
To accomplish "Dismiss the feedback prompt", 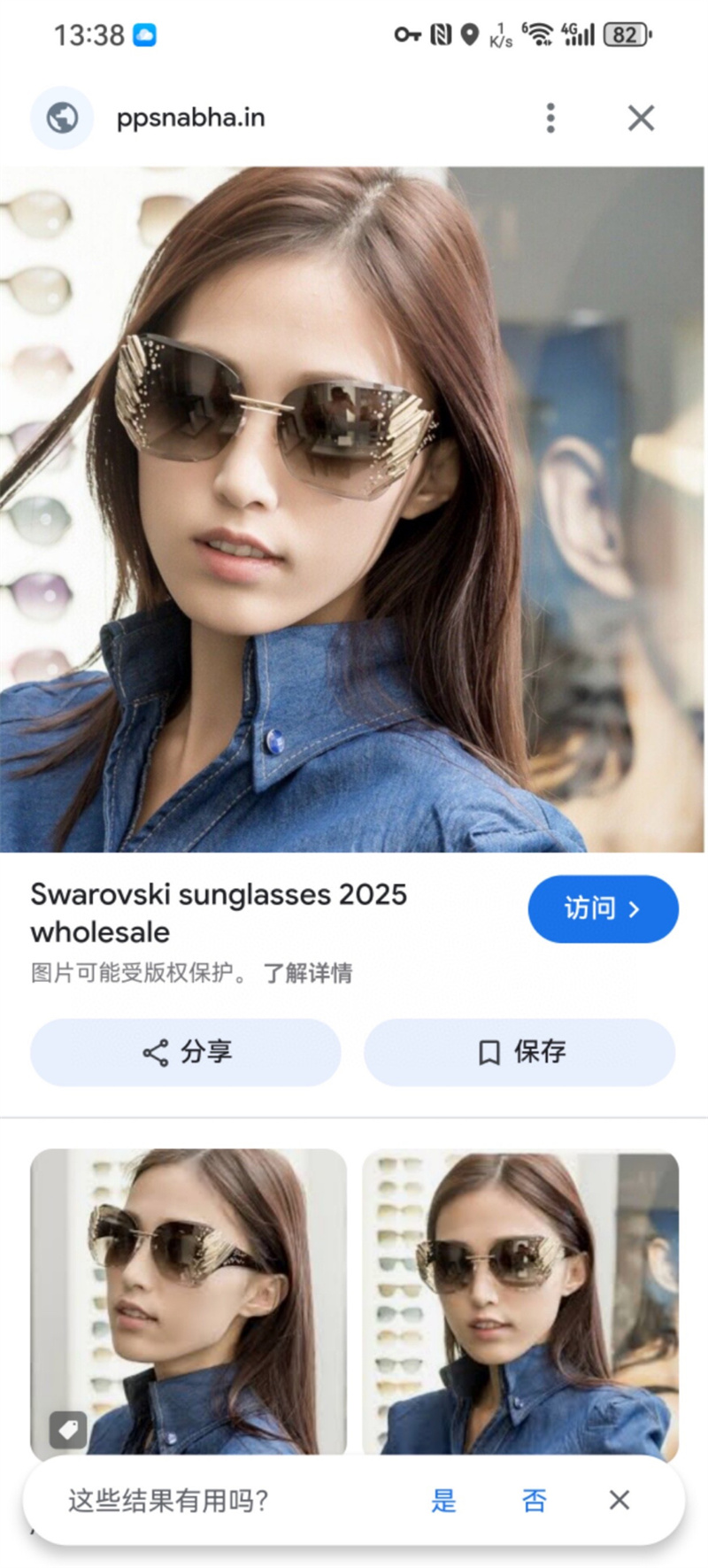I will [619, 1500].
